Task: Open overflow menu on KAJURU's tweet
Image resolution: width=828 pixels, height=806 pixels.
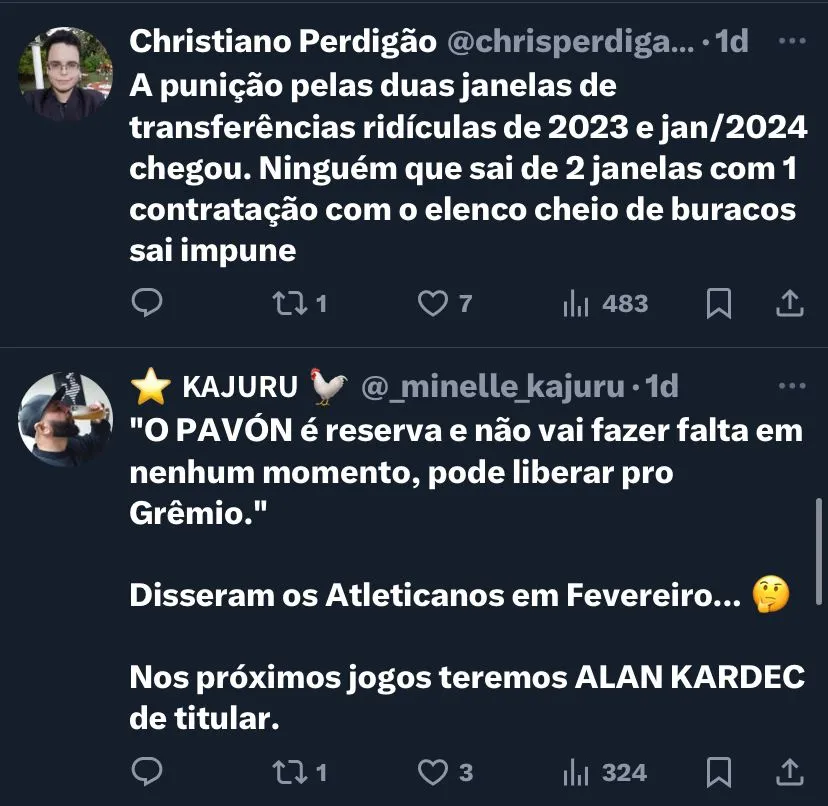Action: (x=791, y=386)
